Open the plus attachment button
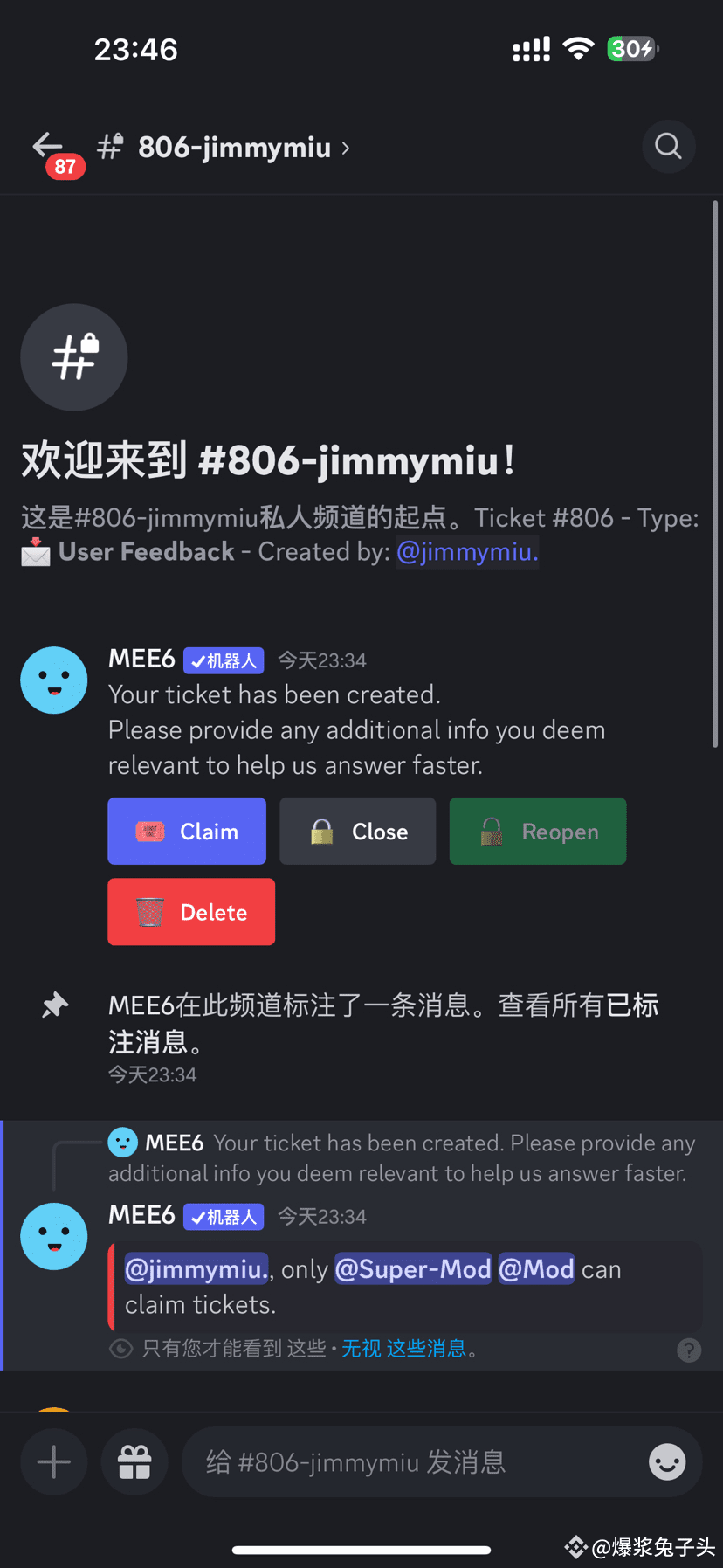723x1568 pixels. [54, 1462]
